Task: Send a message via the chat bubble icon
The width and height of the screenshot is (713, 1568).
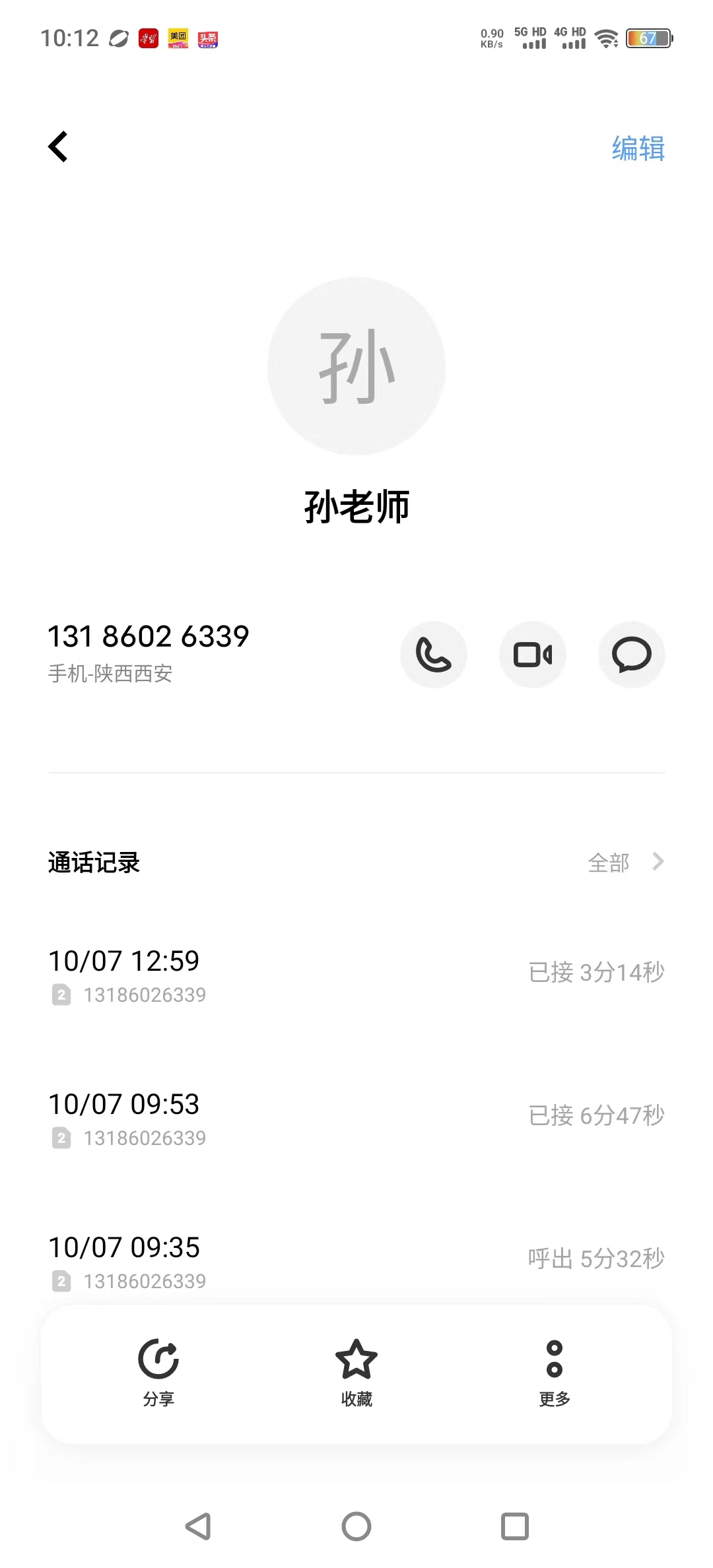Action: click(x=632, y=655)
